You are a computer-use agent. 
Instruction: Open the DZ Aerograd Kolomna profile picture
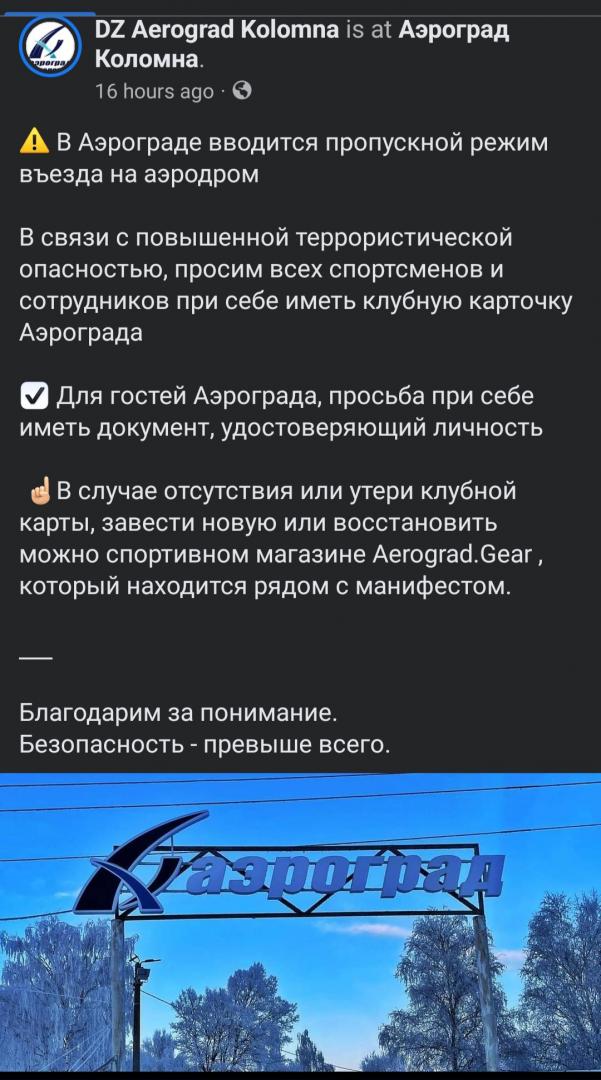[50, 48]
